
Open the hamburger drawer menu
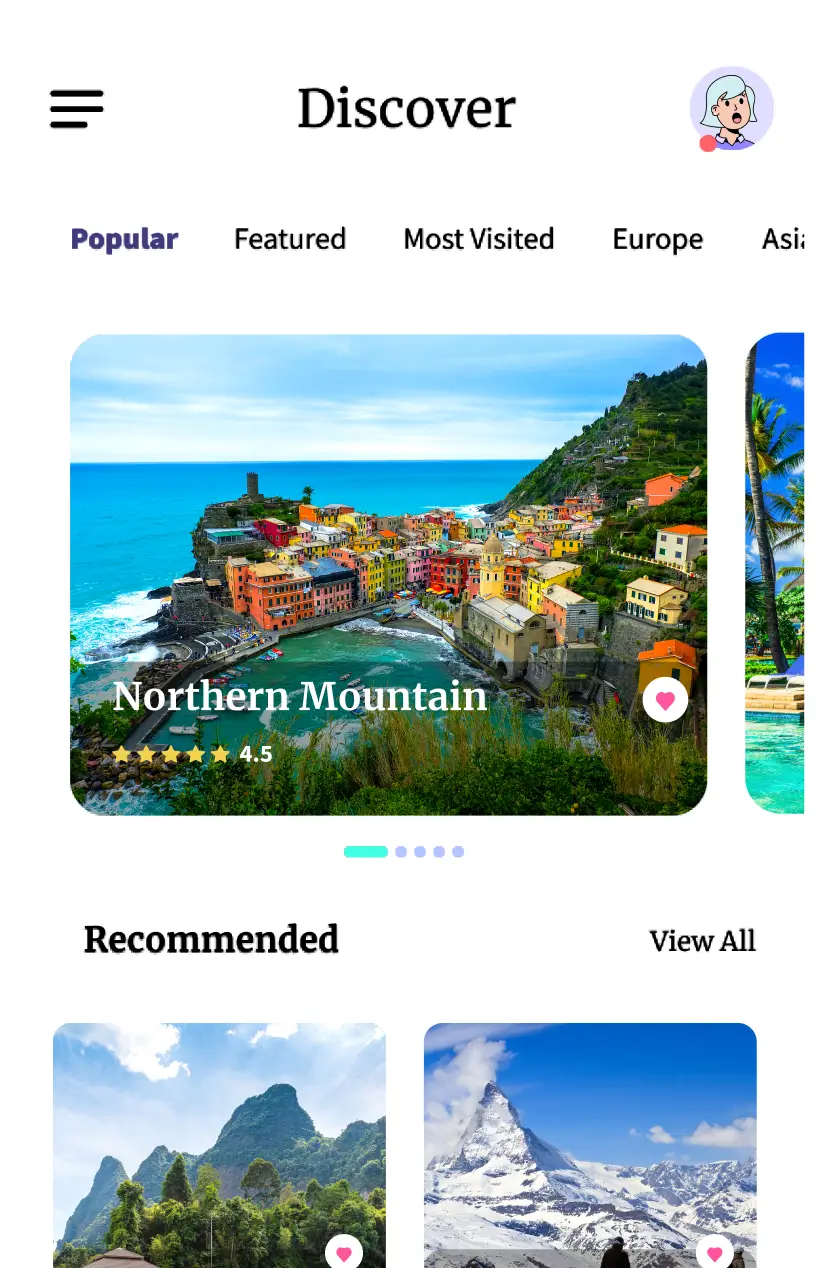pyautogui.click(x=77, y=109)
